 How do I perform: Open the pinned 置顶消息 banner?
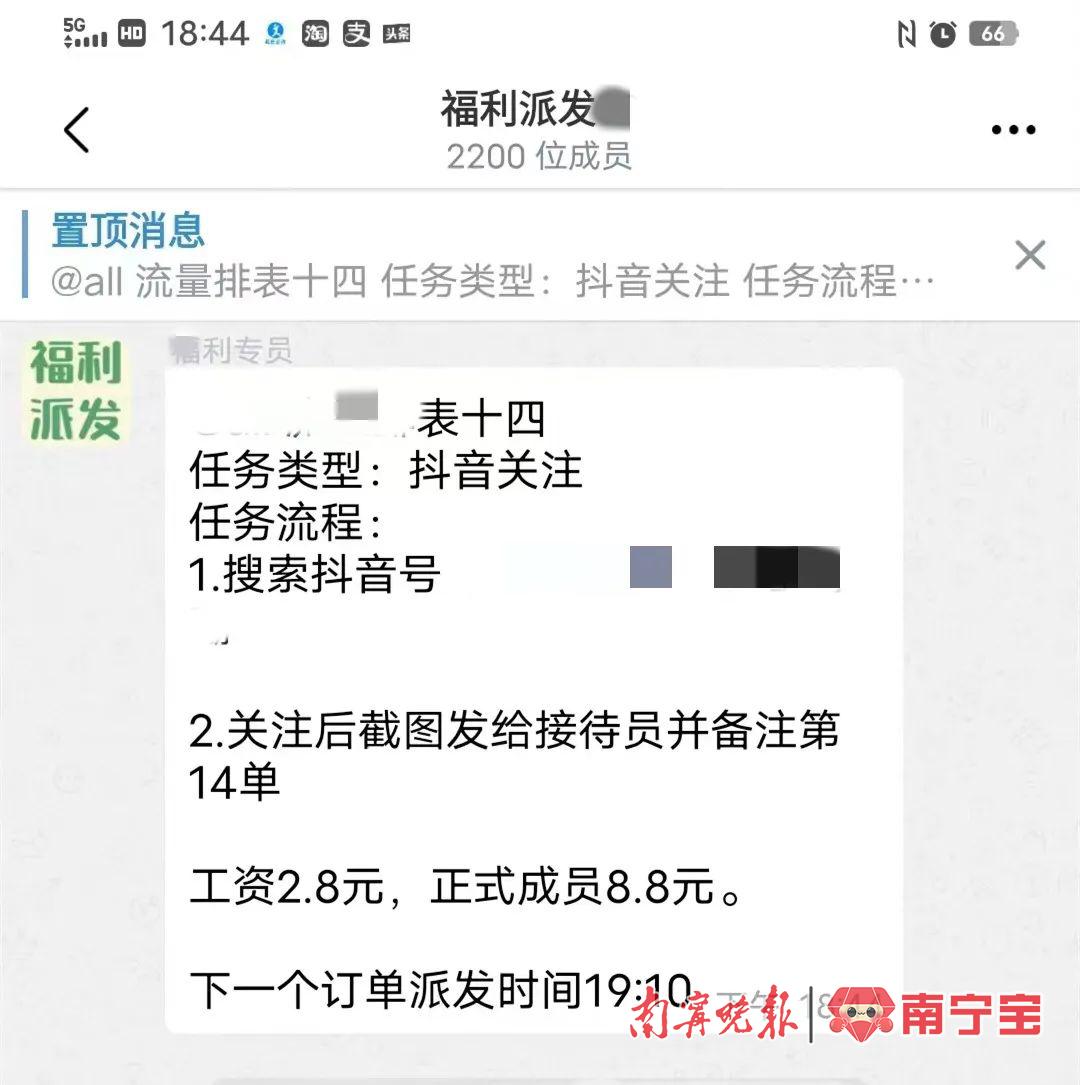click(490, 256)
